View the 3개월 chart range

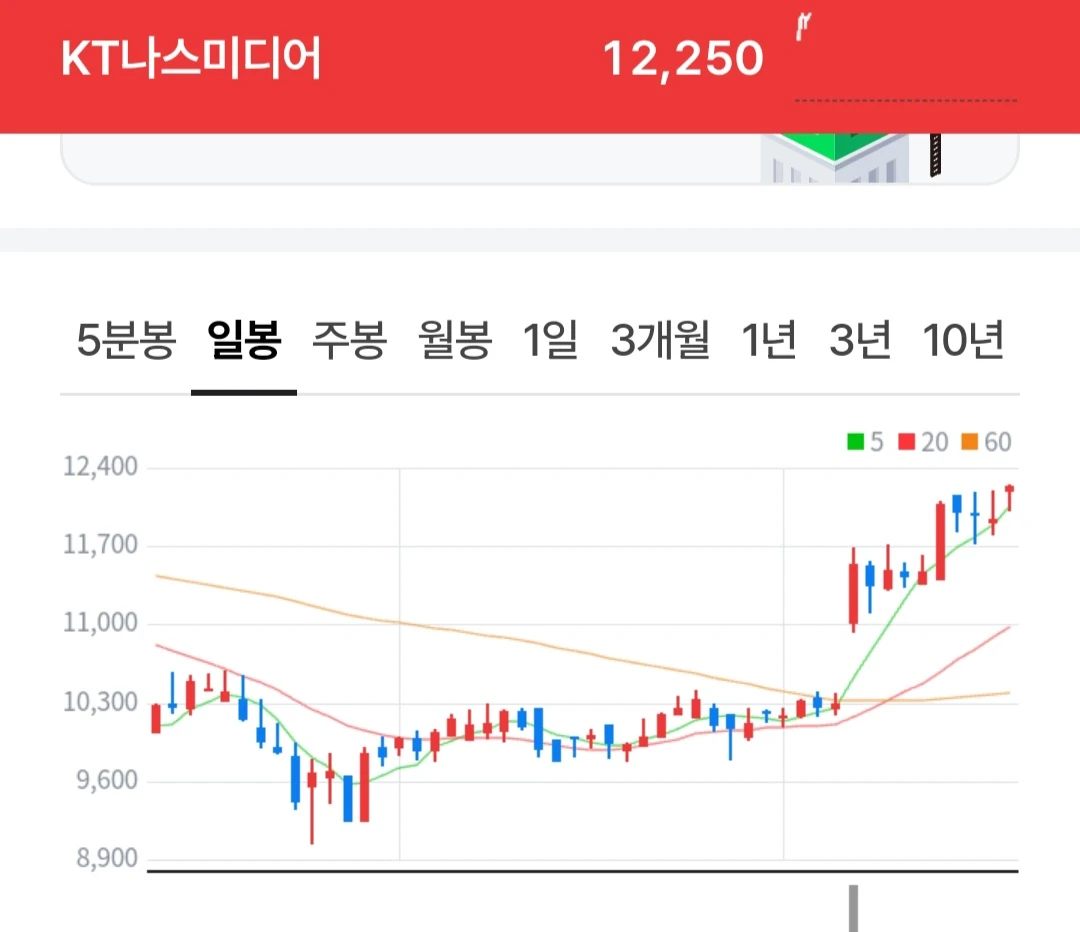pyautogui.click(x=660, y=340)
